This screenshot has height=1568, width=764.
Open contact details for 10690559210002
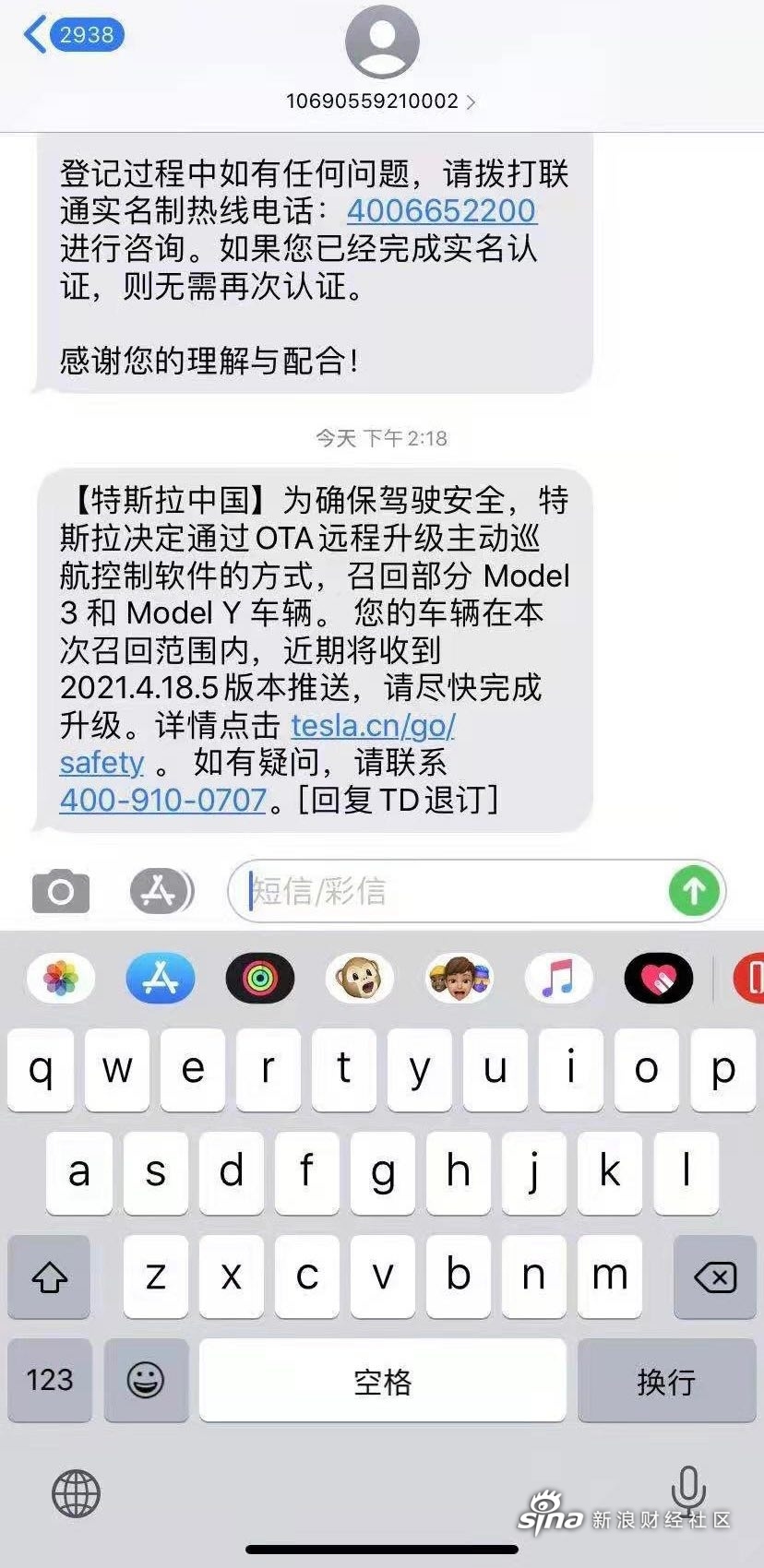(x=381, y=101)
